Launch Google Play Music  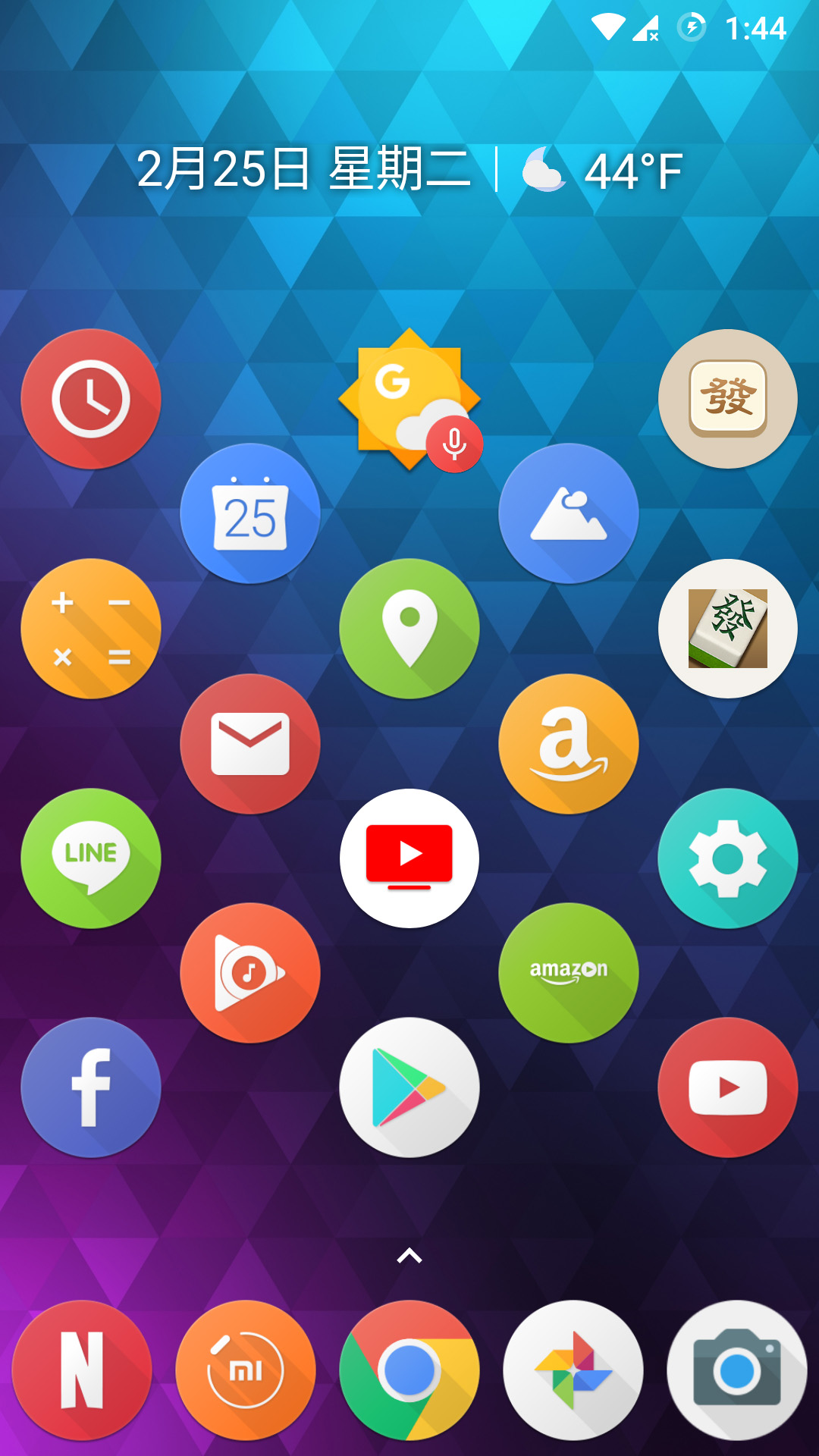click(x=250, y=973)
